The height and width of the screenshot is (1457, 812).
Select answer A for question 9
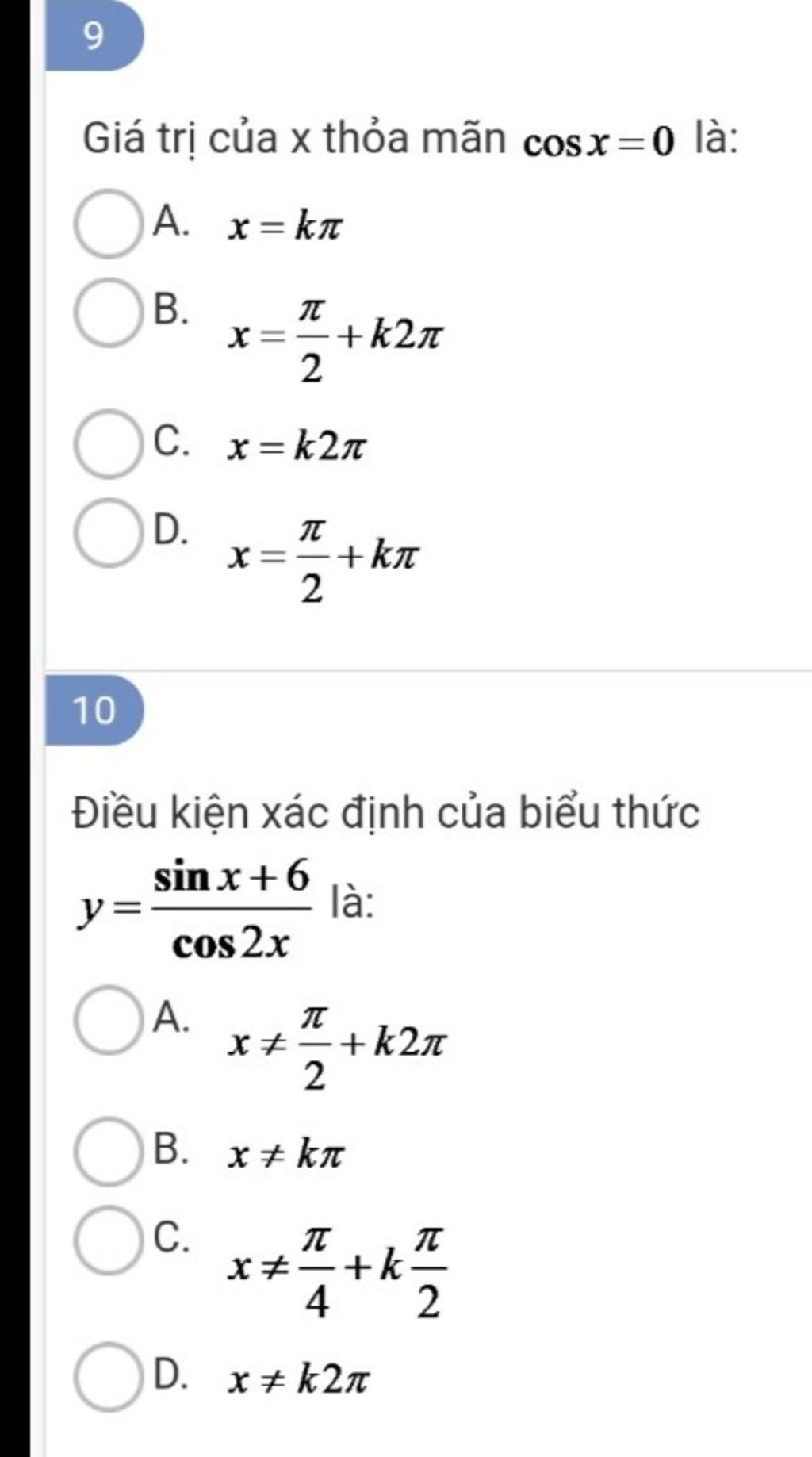coord(106,224)
